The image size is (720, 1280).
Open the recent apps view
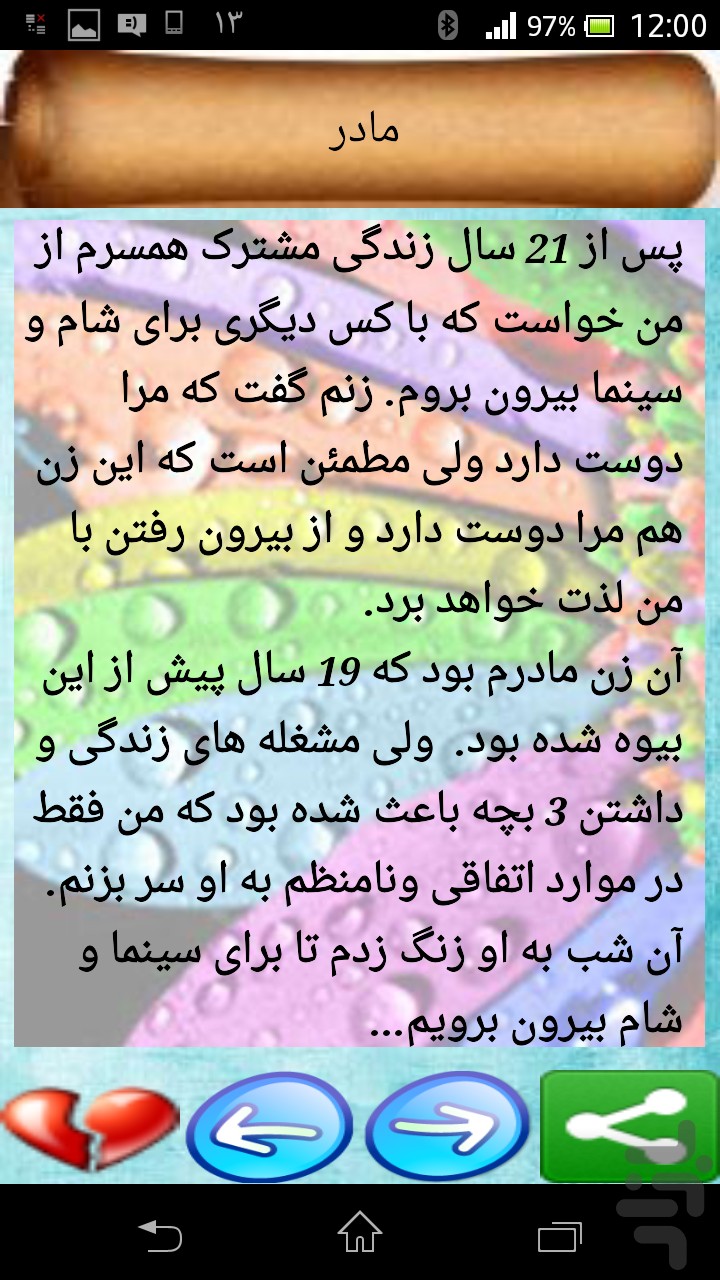coord(560,1235)
